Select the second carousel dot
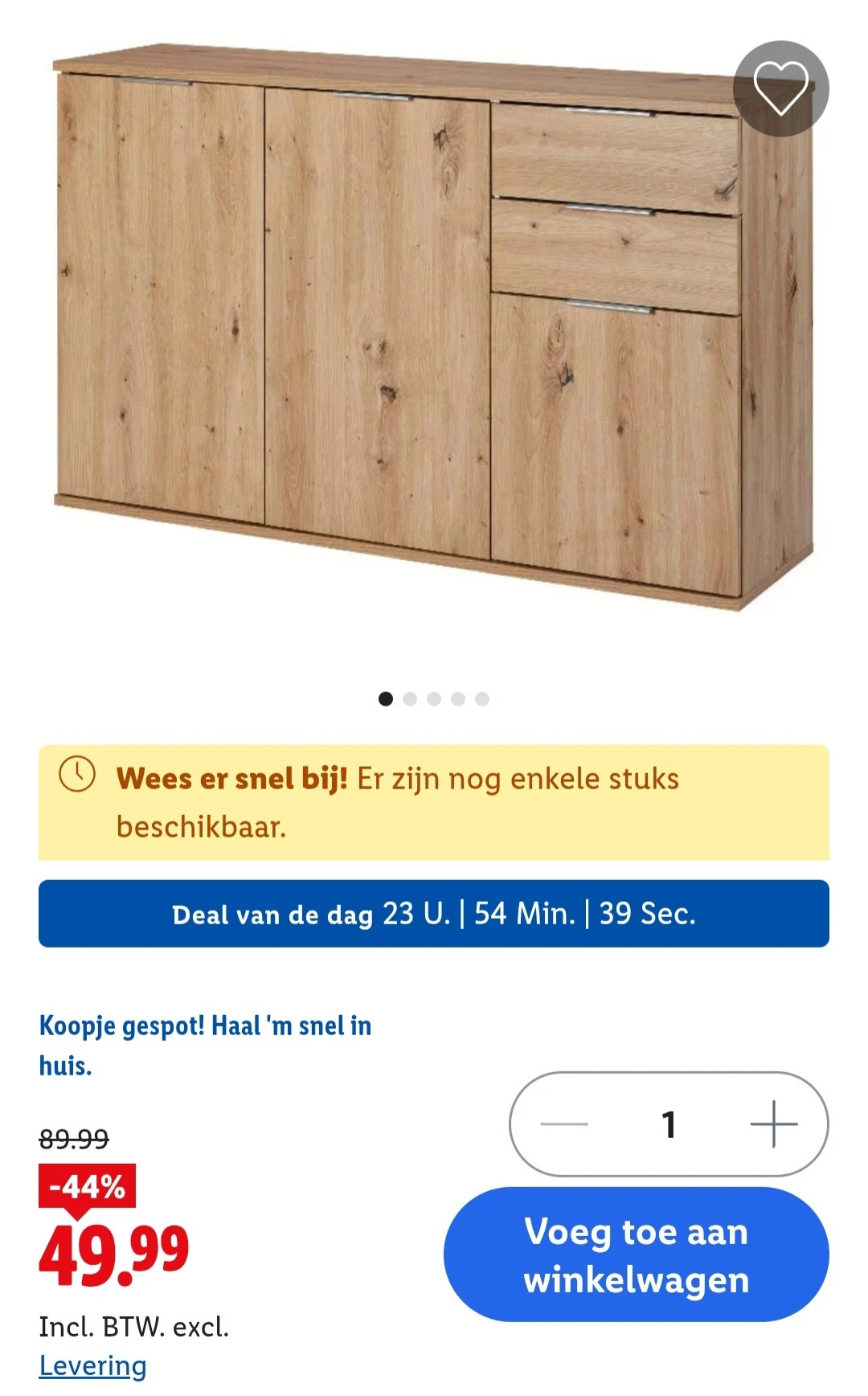Viewport: 868px width, 1396px height. tap(410, 699)
